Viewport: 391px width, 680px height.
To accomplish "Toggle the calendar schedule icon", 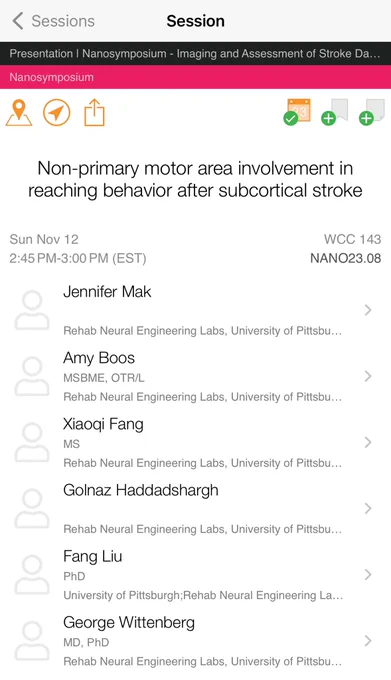I will tap(297, 112).
